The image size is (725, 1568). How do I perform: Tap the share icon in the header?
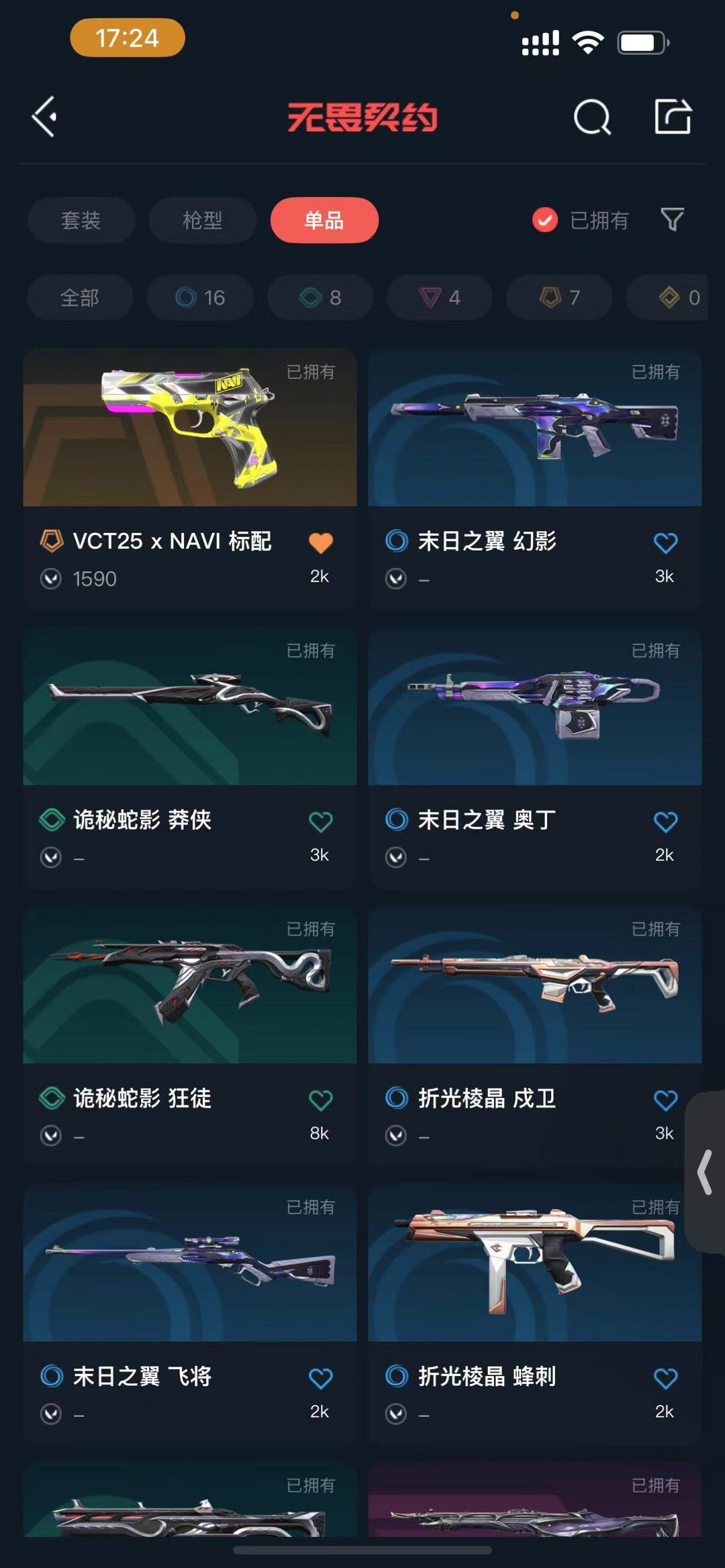pos(673,117)
